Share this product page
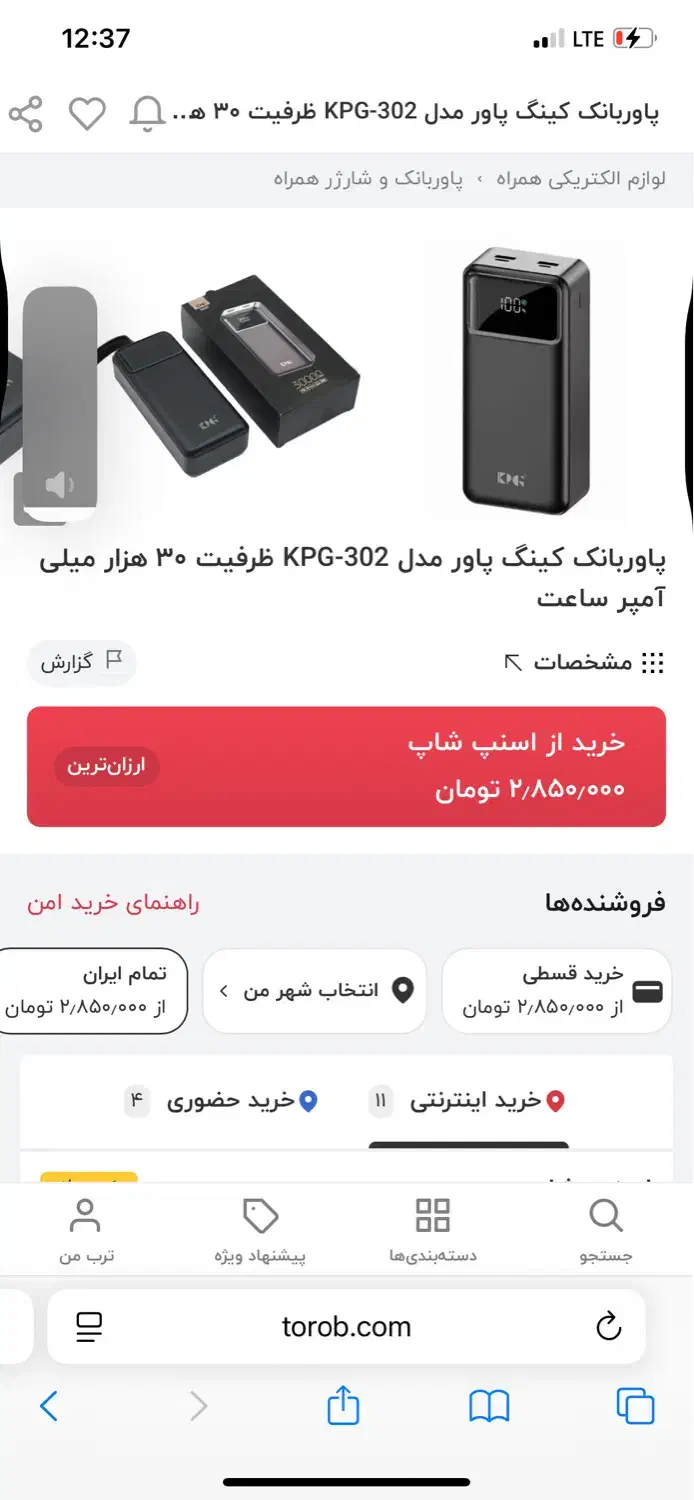 26,114
